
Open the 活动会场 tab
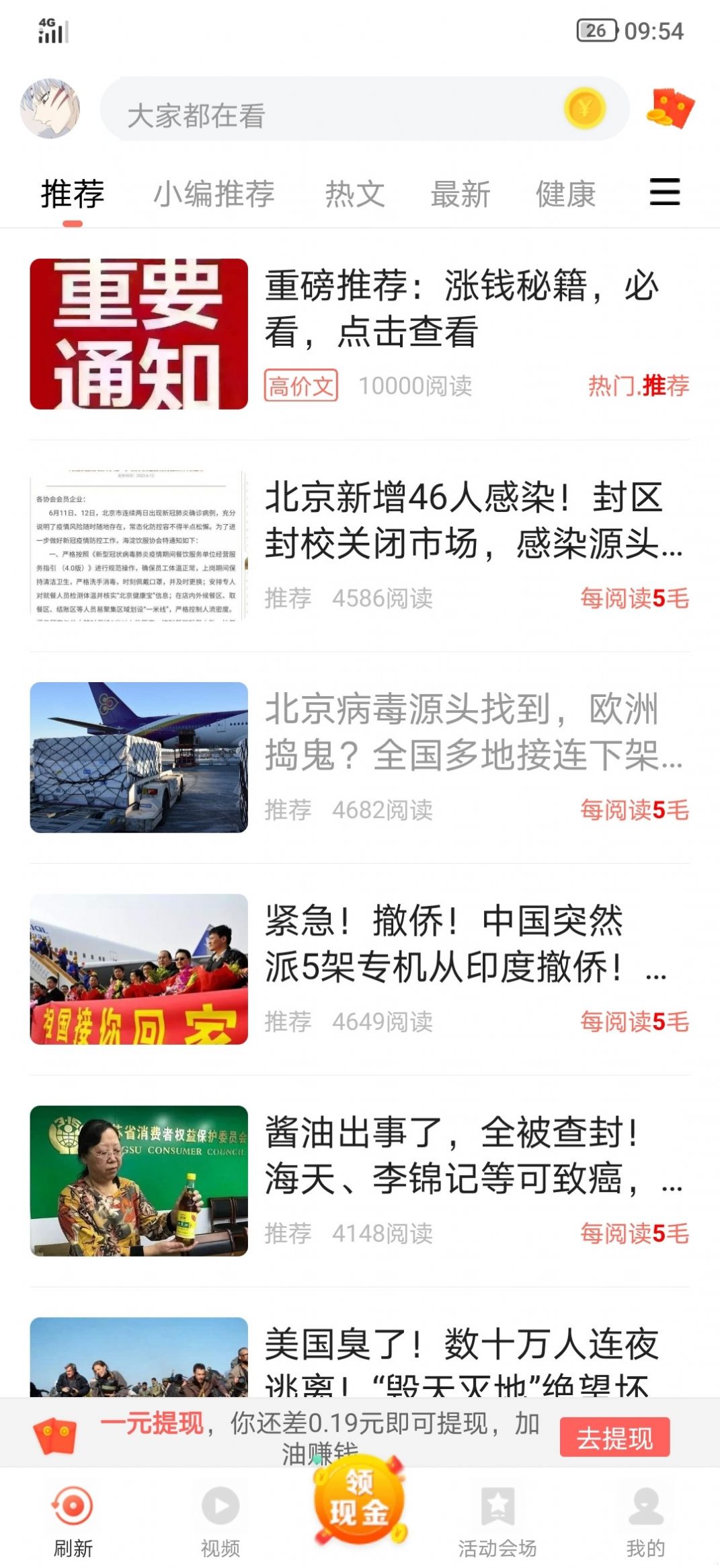[x=497, y=1520]
